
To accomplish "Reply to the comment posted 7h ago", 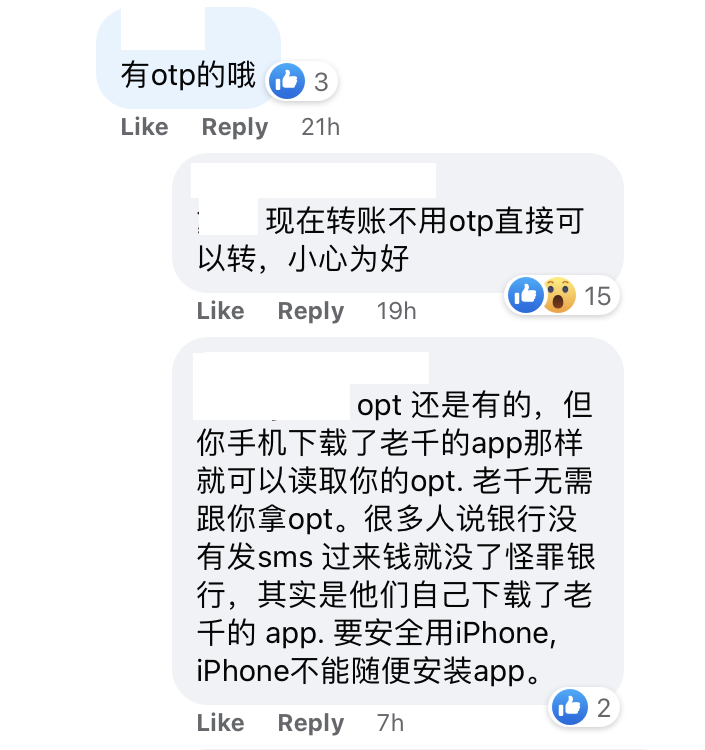I will (310, 723).
